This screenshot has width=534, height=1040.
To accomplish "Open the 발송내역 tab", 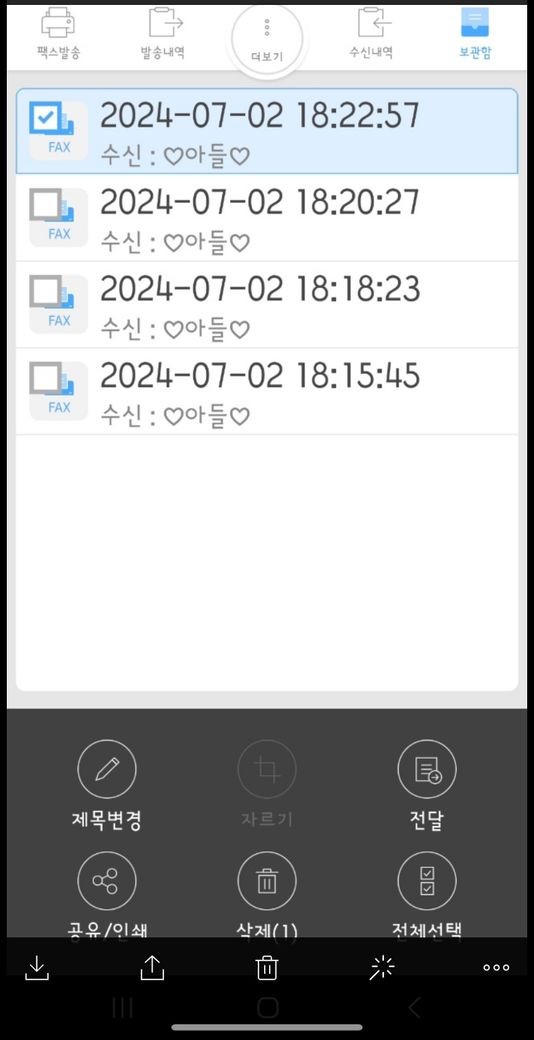I will pos(163,34).
